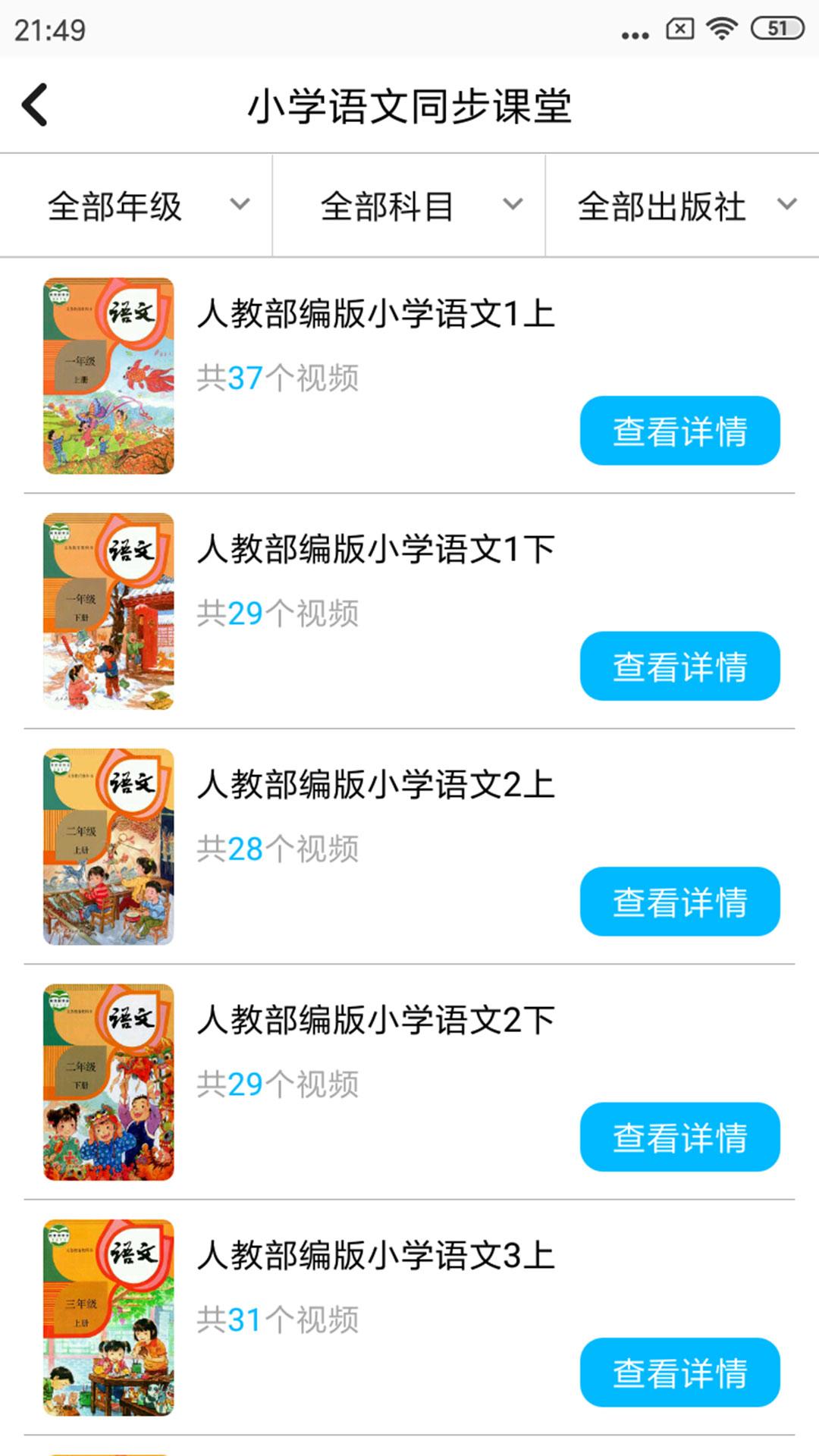Tap the signal strength dots icon
This screenshot has width=819, height=1456.
(634, 33)
